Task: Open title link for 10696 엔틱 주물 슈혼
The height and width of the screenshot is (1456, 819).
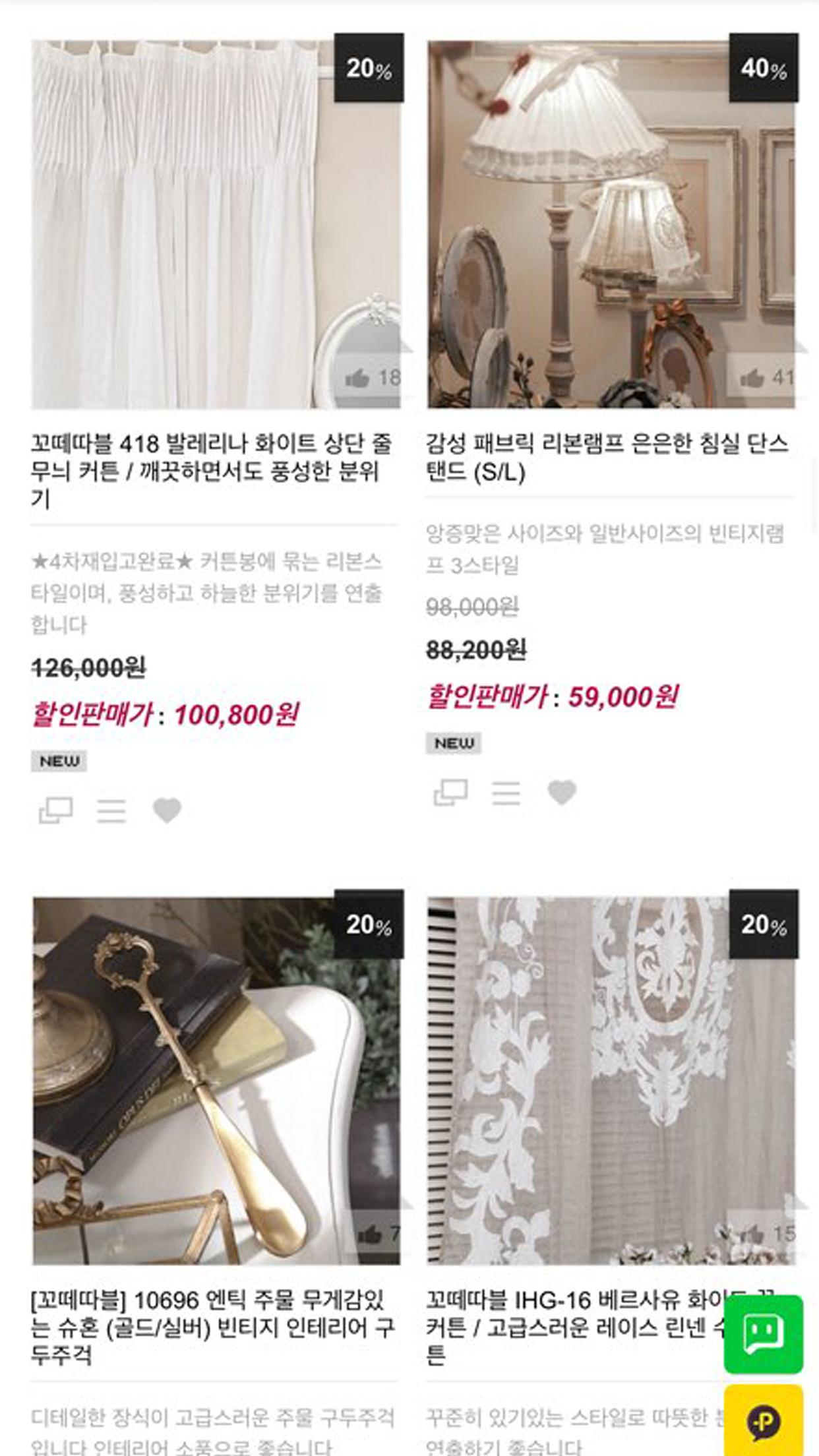Action: 212,1327
